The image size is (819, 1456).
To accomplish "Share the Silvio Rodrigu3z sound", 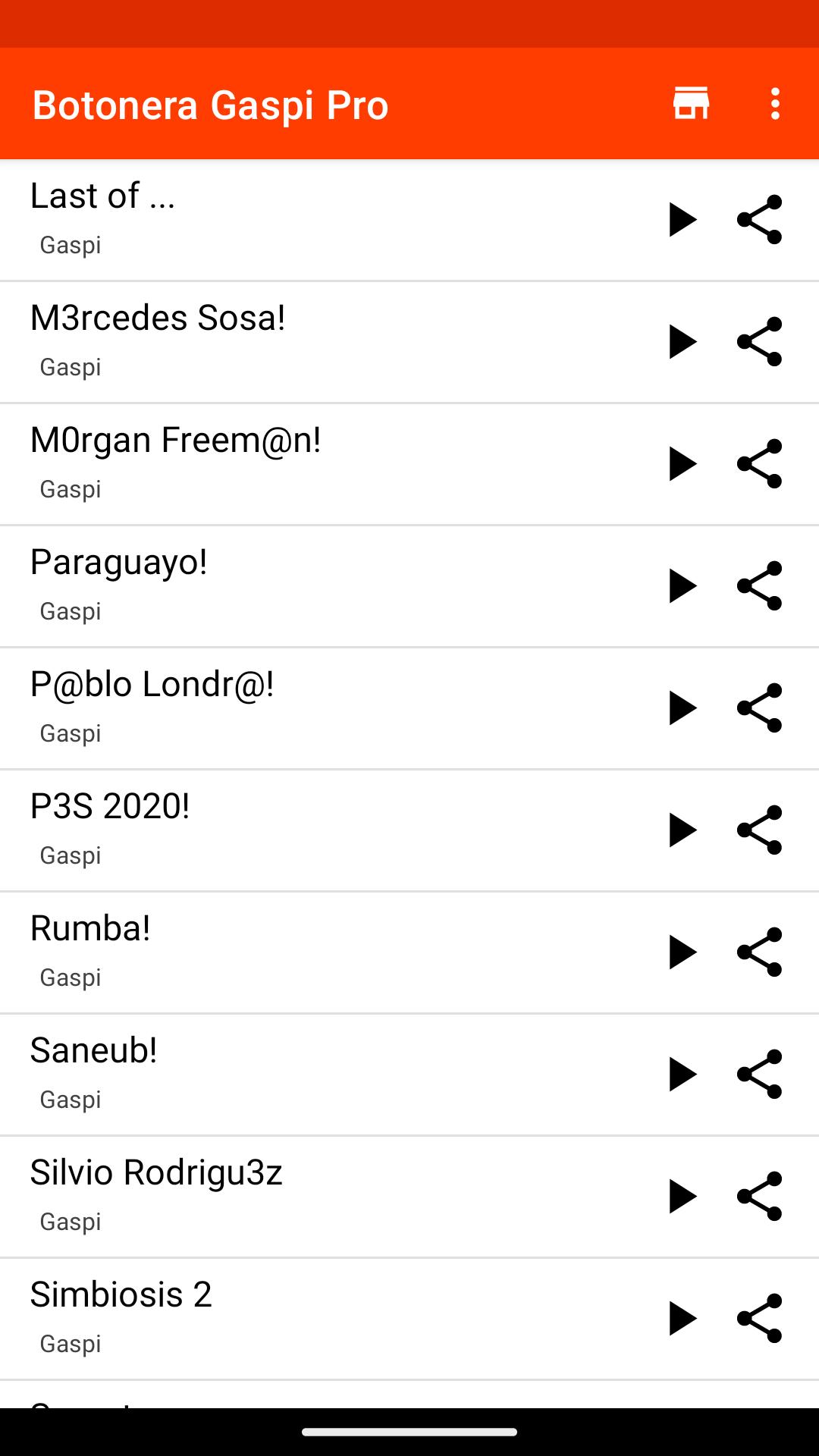I will coord(759,1197).
